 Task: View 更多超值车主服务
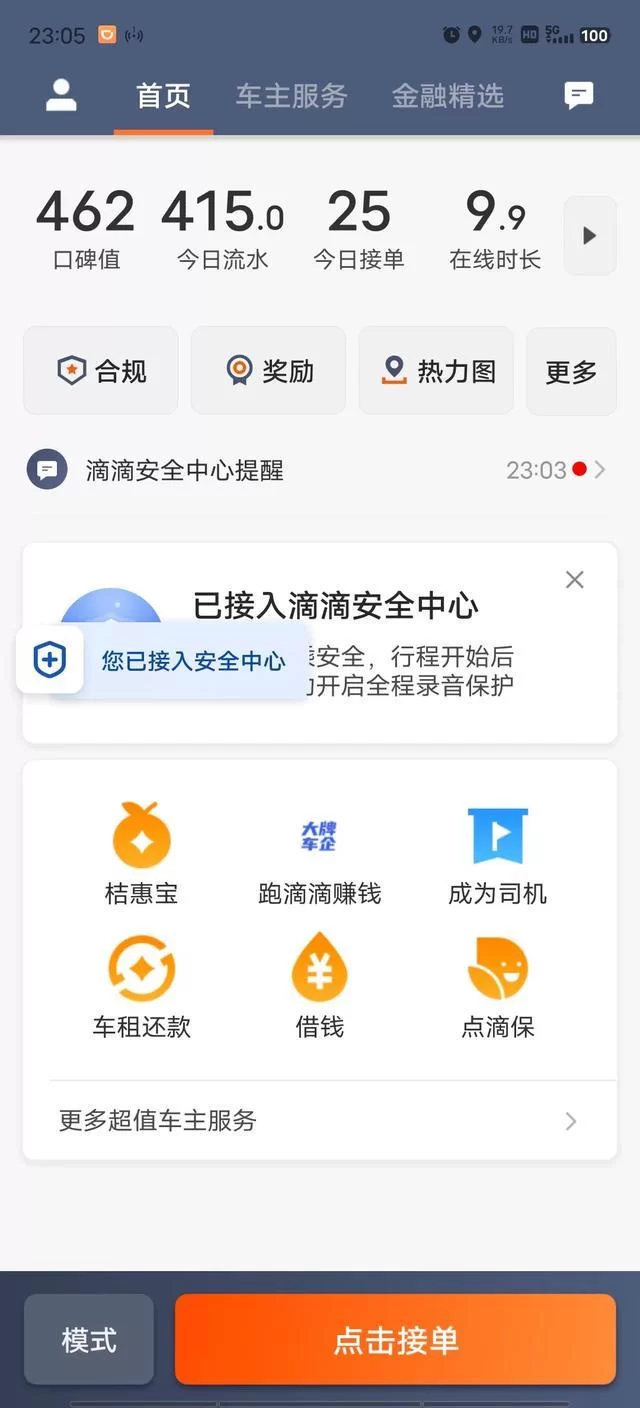(318, 1121)
